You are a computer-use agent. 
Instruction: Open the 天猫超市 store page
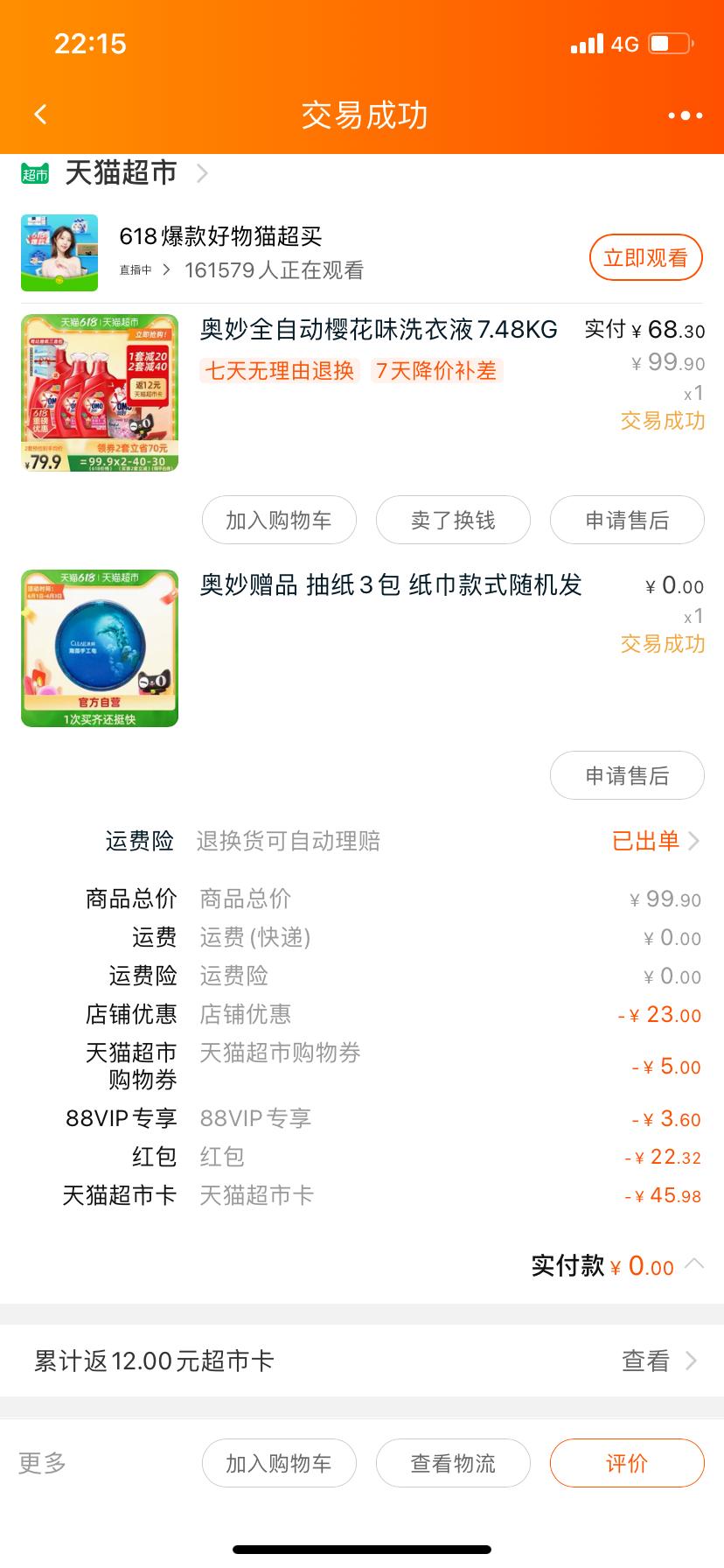pyautogui.click(x=122, y=172)
